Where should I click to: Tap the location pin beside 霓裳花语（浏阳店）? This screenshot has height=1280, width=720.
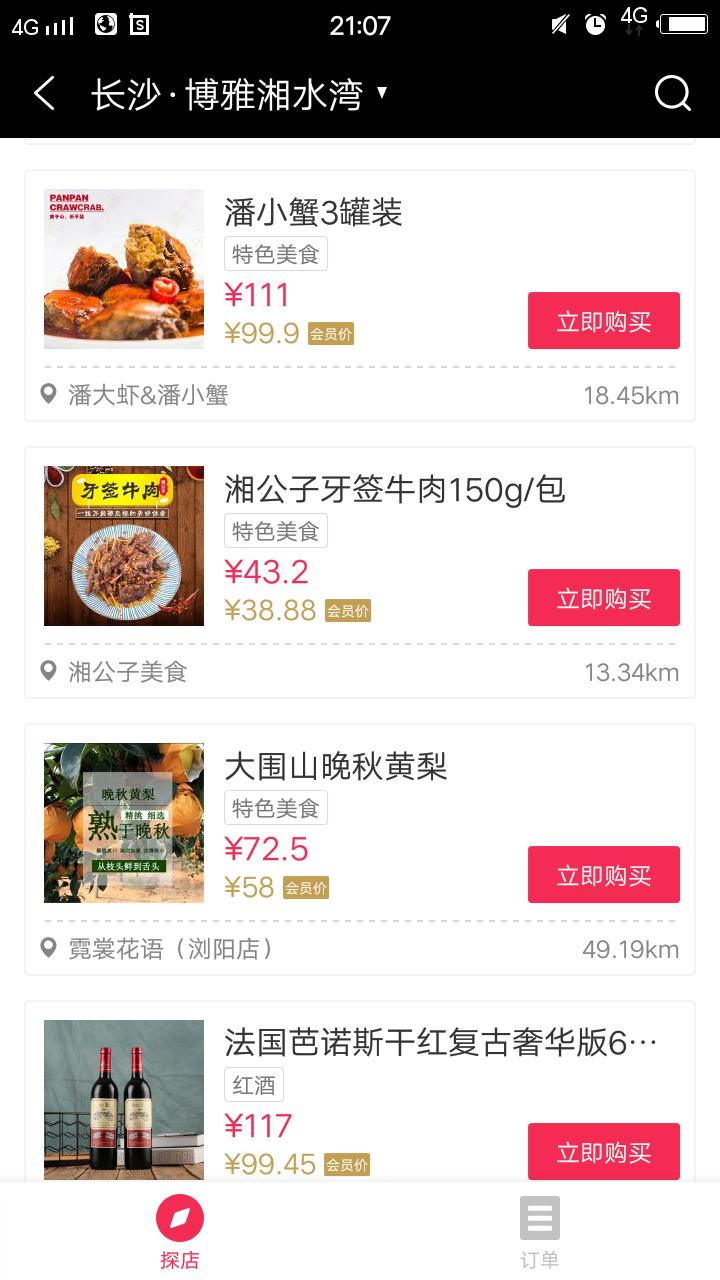47,948
